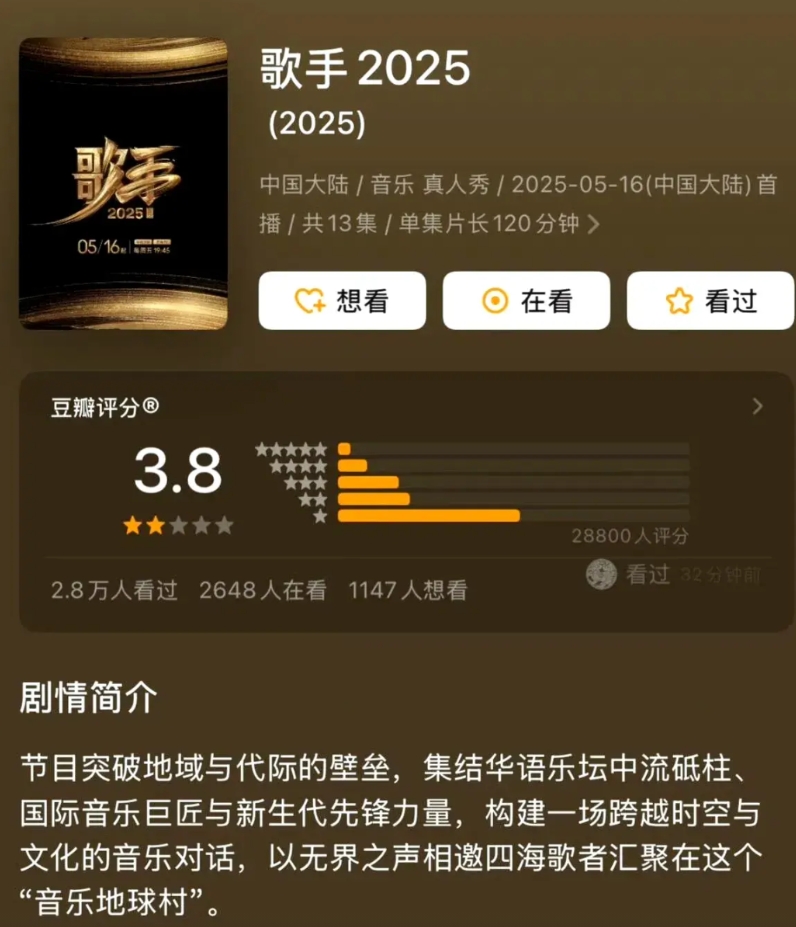Image resolution: width=796 pixels, height=927 pixels.
Task: Open the 歌手2025 poster image
Action: 123,183
